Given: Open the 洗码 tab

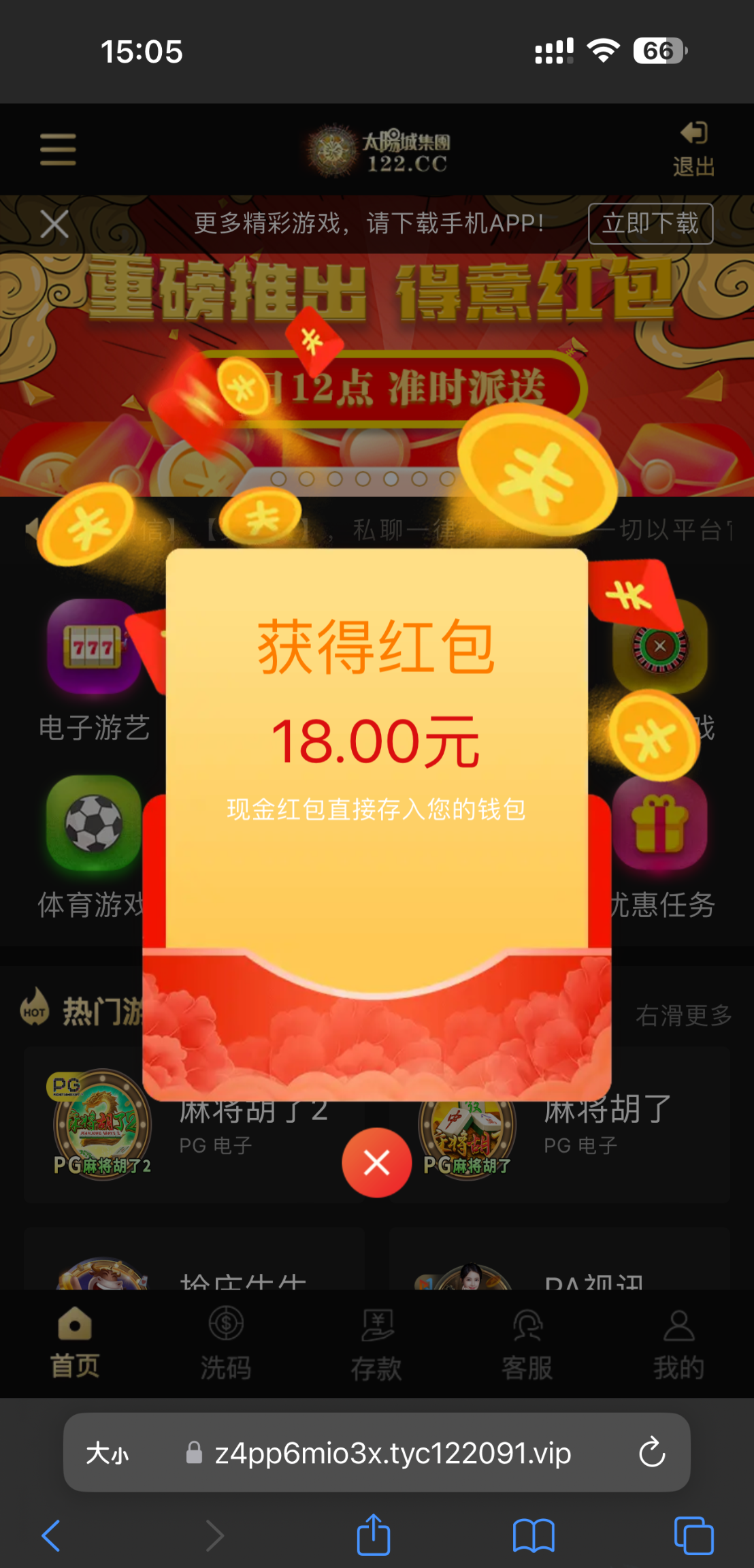Looking at the screenshot, I should tap(226, 1343).
